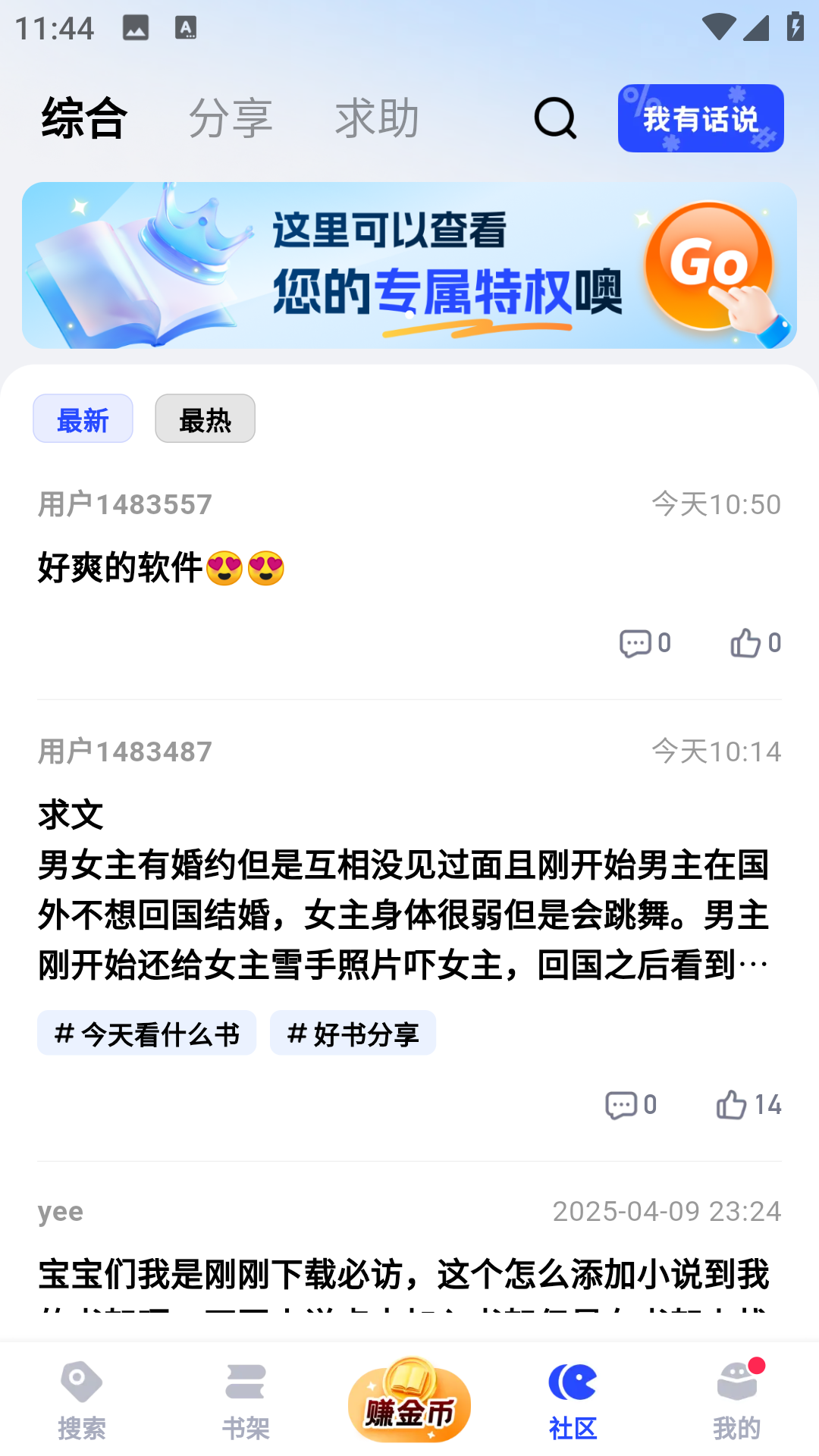Select the 搜索 icon in bottom navigation
Viewport: 819px width, 1456px height.
(x=82, y=1399)
